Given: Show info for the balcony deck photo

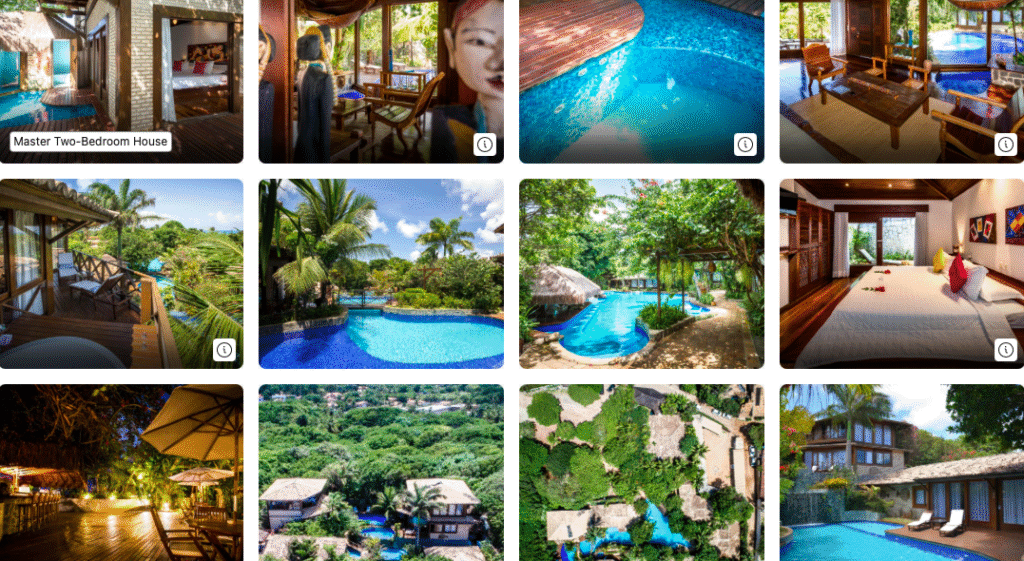Looking at the screenshot, I should point(224,350).
